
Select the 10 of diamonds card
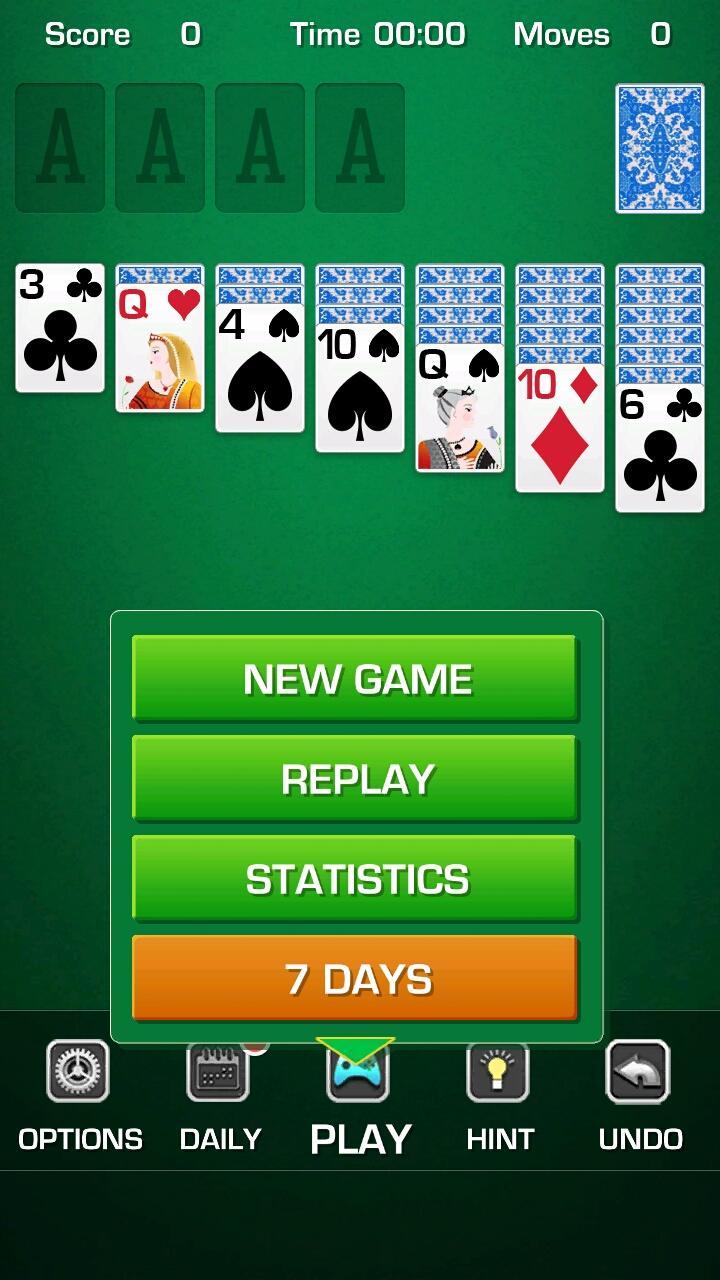point(560,430)
